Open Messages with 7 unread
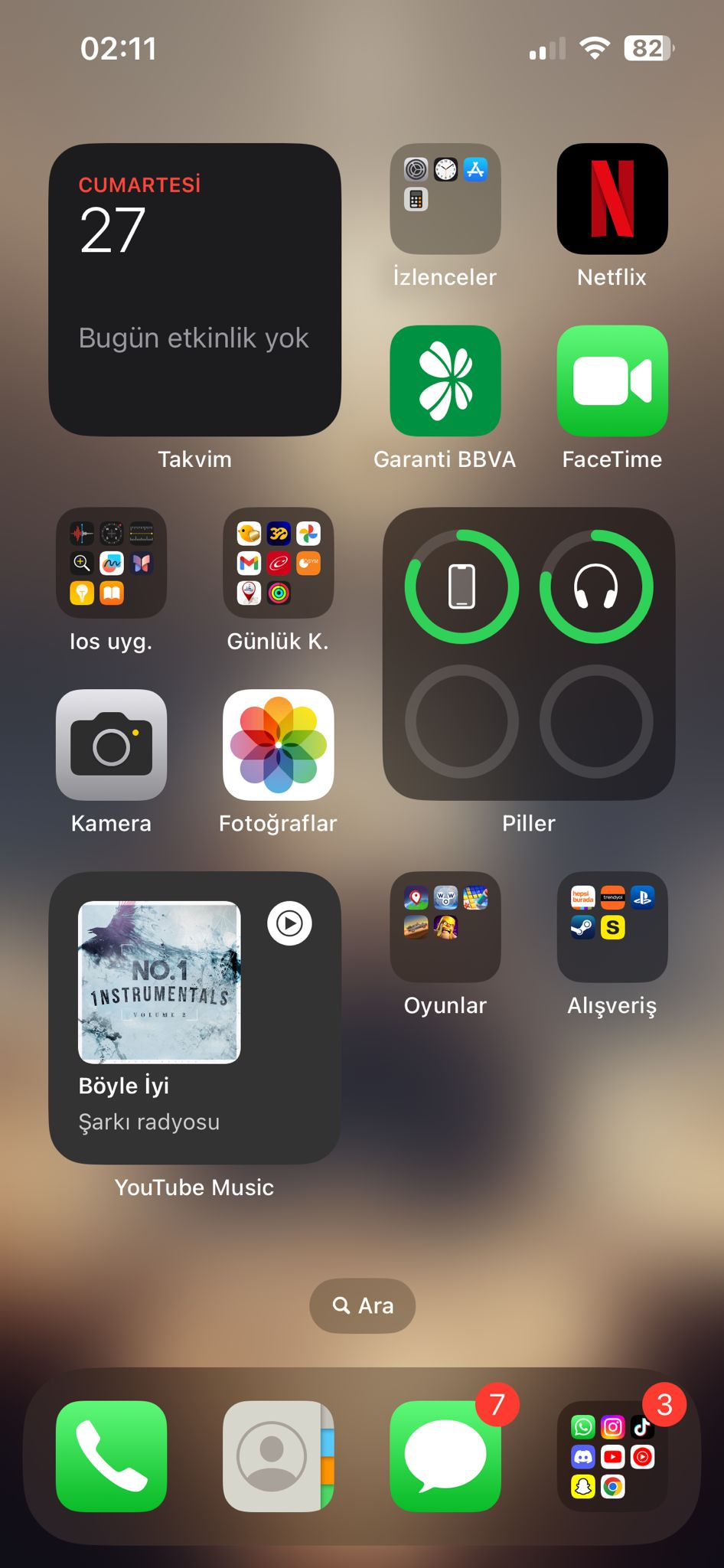 click(x=445, y=1456)
